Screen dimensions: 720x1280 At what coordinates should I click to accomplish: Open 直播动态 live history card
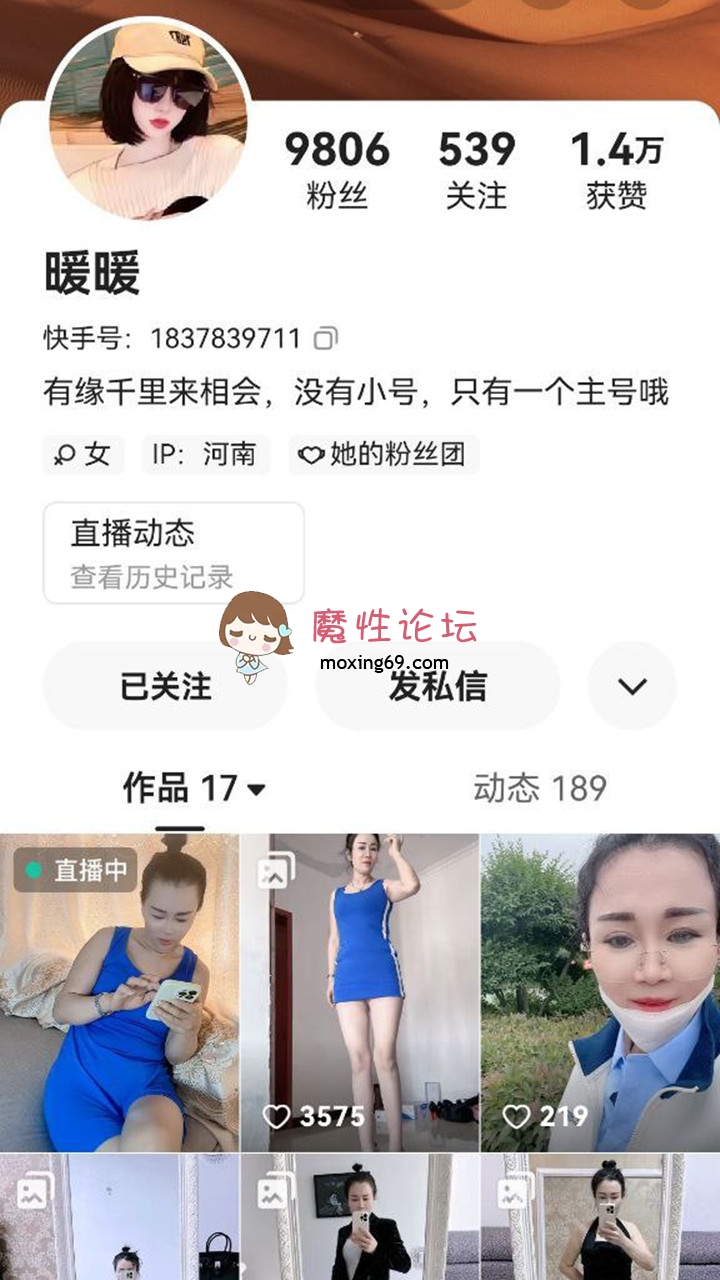173,552
